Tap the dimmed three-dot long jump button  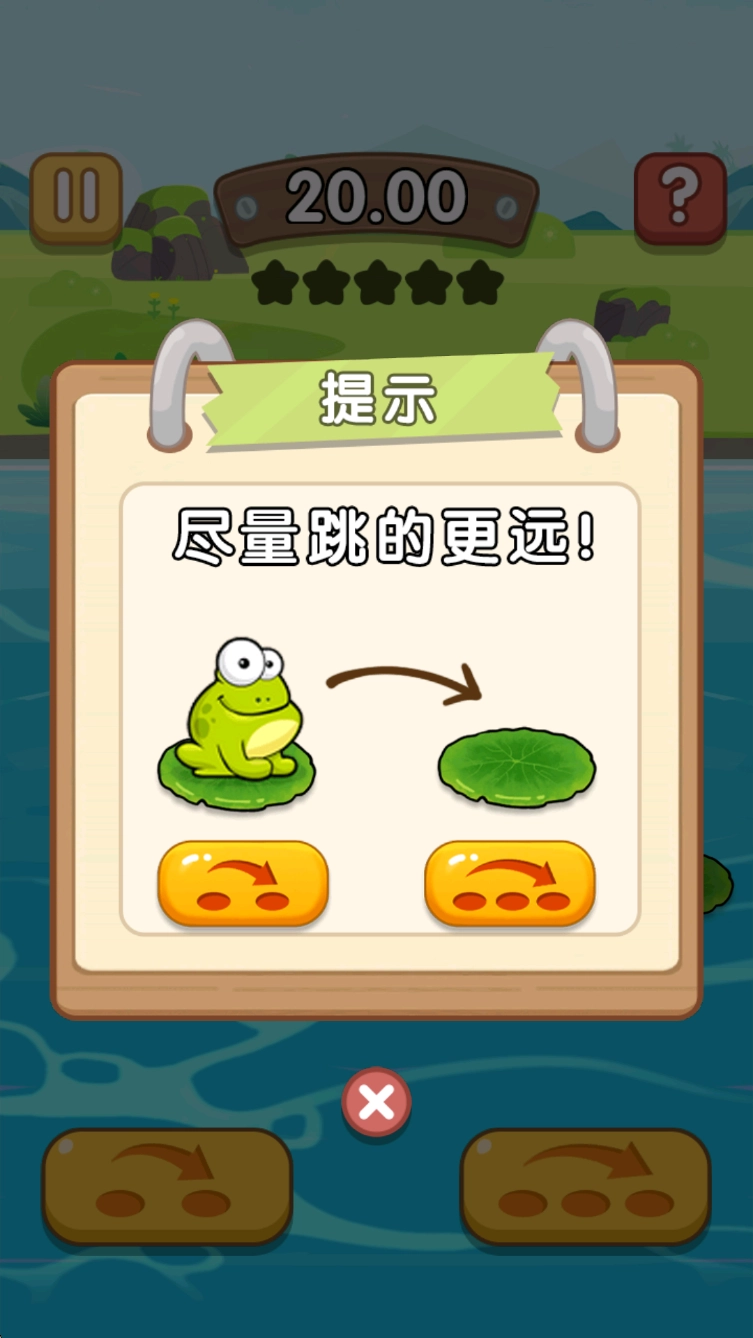point(586,1186)
